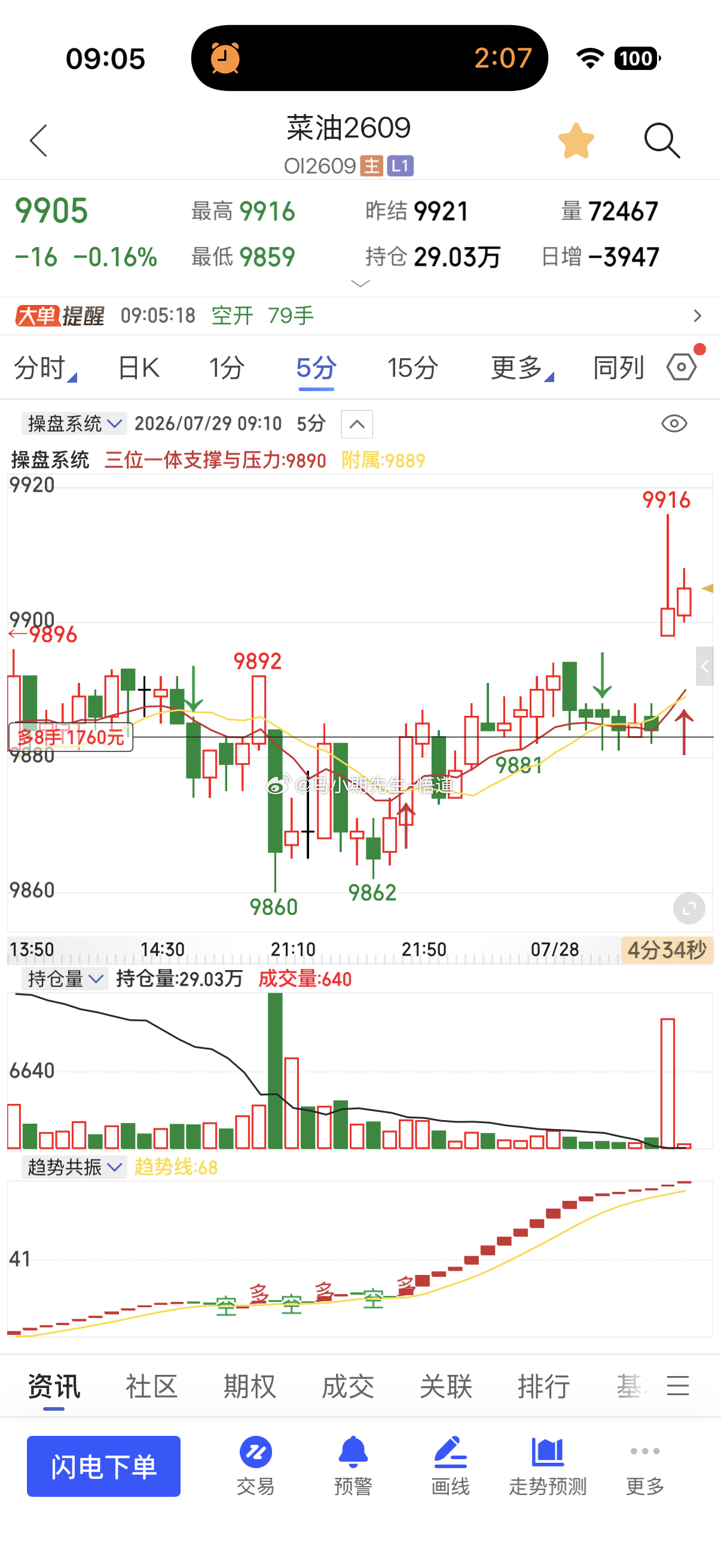Open chart settings hexagon icon

[x=682, y=367]
